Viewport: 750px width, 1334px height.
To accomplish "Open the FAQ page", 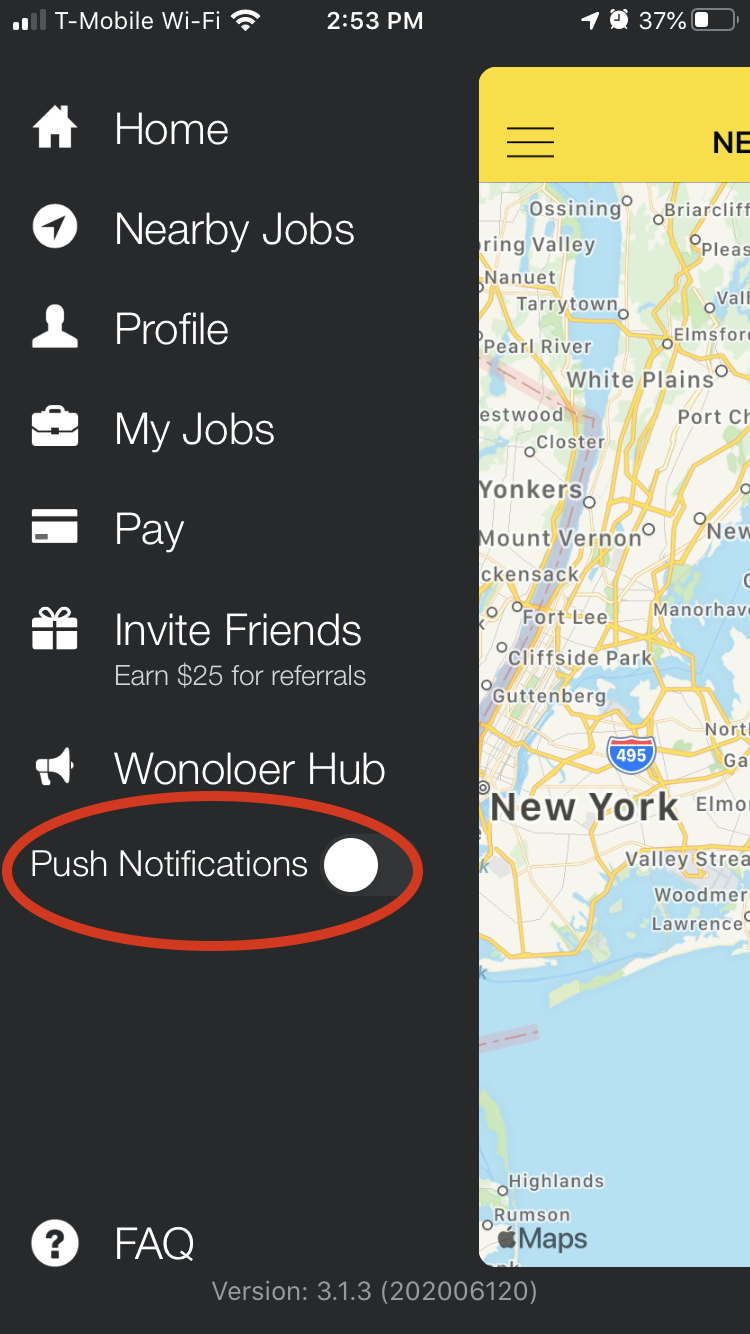I will click(x=154, y=1244).
